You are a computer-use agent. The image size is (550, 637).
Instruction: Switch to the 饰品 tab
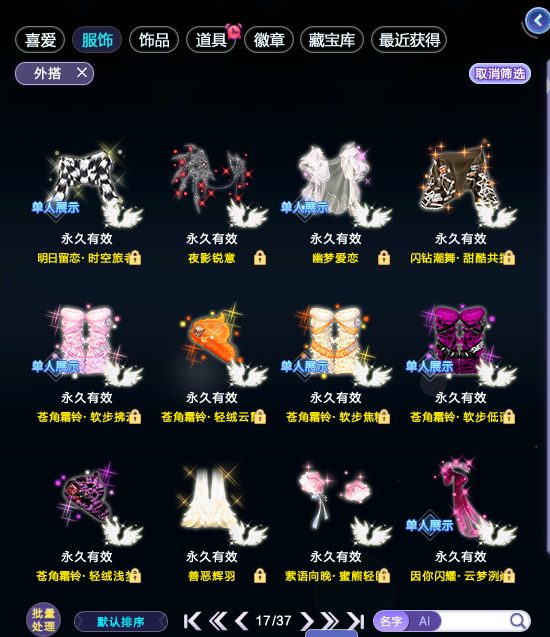pyautogui.click(x=154, y=40)
